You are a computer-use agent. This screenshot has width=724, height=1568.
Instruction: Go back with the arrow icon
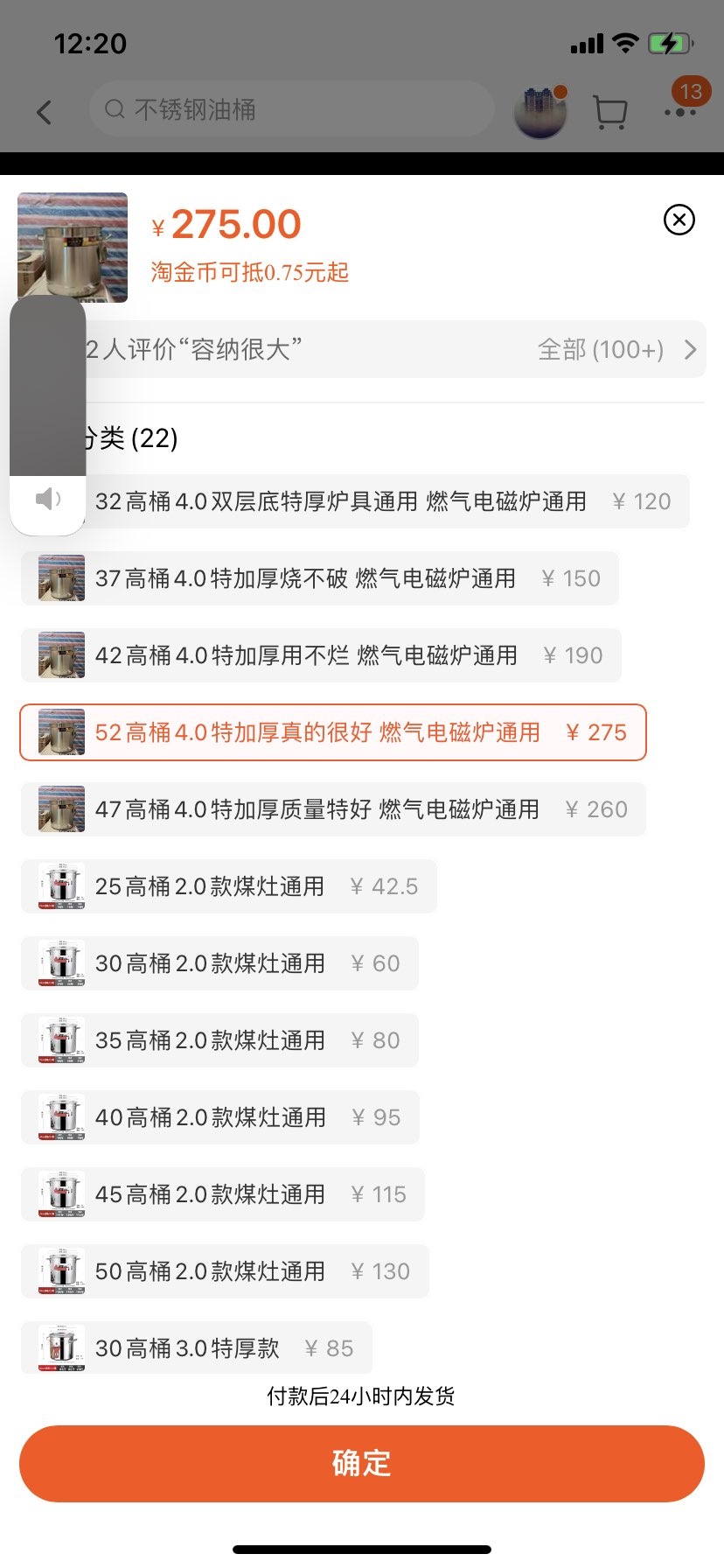[45, 112]
